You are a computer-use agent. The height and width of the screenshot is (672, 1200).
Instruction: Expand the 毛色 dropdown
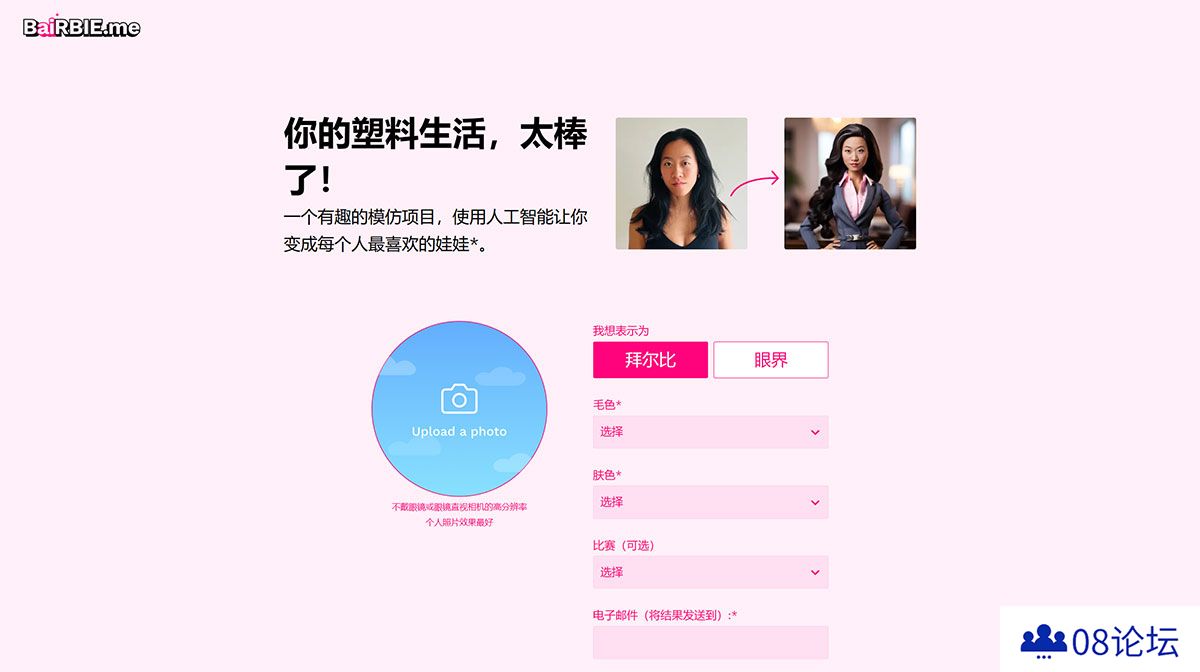[710, 432]
